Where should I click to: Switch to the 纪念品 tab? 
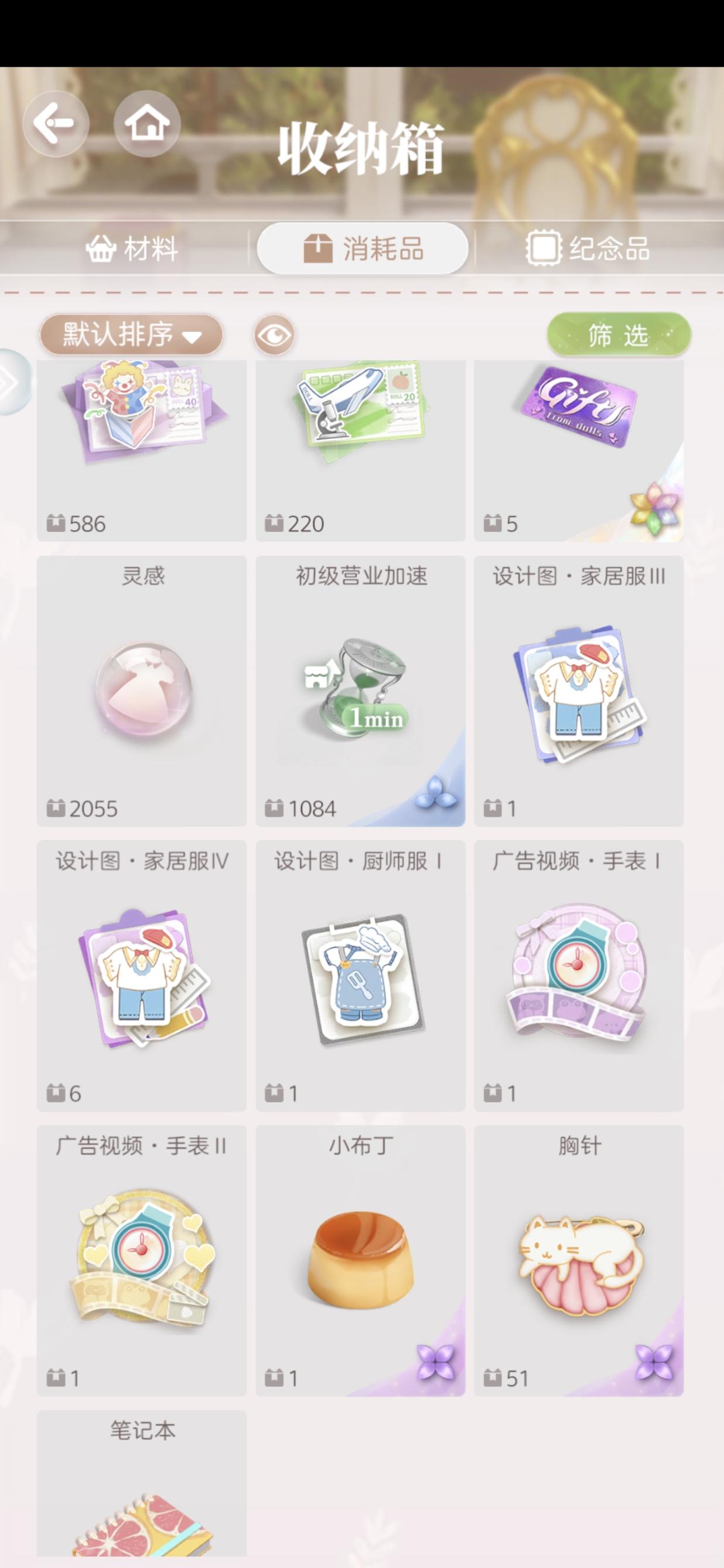[x=588, y=248]
